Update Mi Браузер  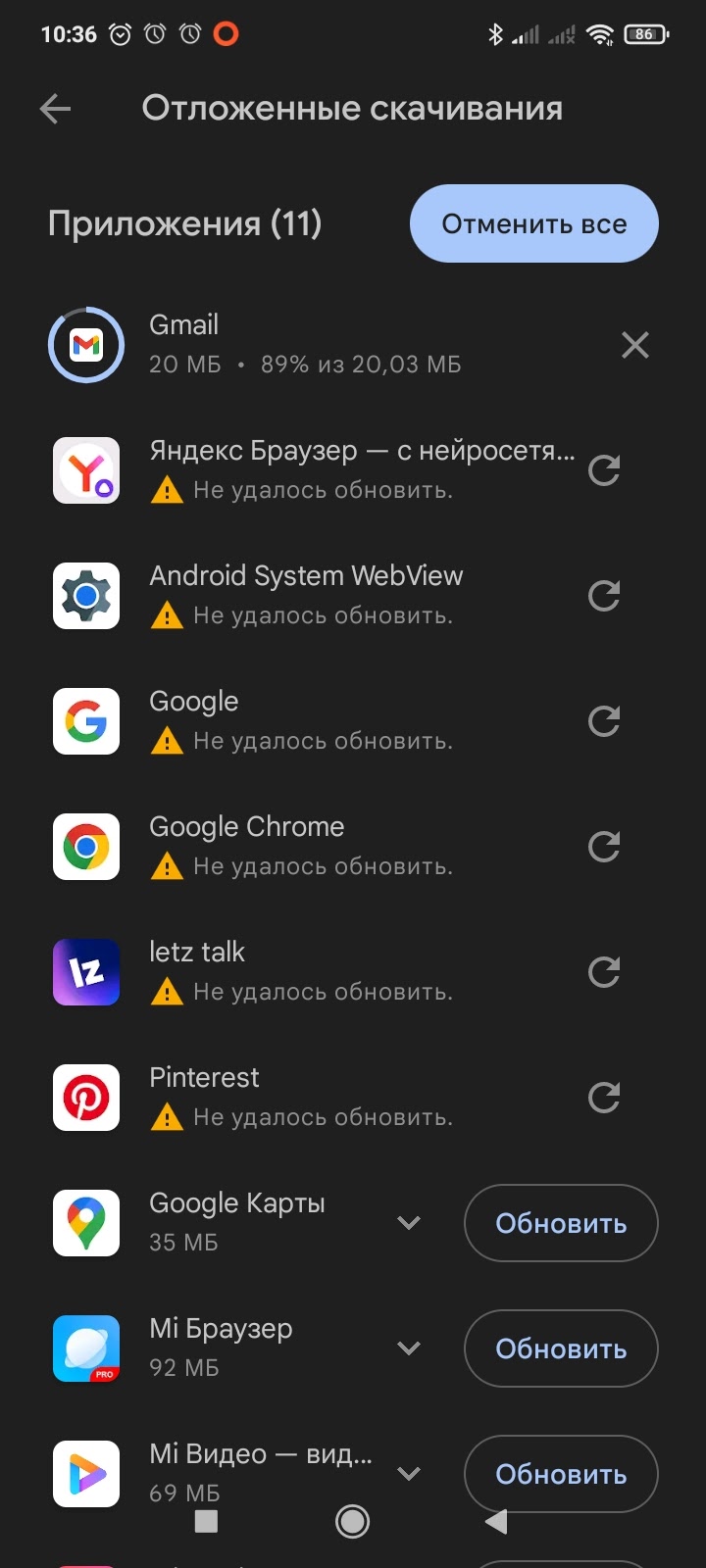(560, 1348)
